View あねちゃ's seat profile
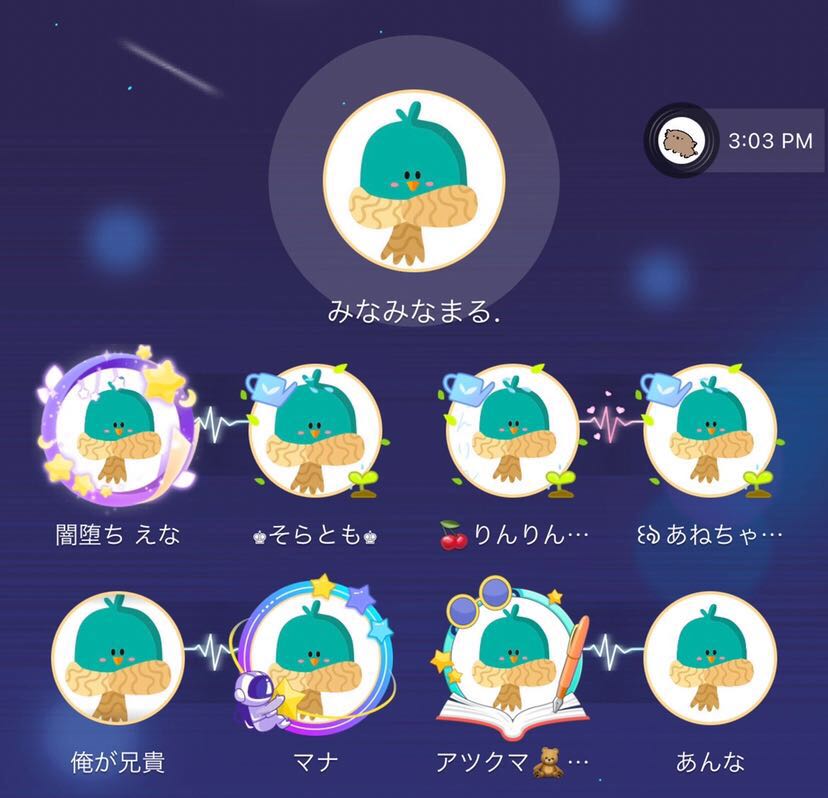 [709, 432]
